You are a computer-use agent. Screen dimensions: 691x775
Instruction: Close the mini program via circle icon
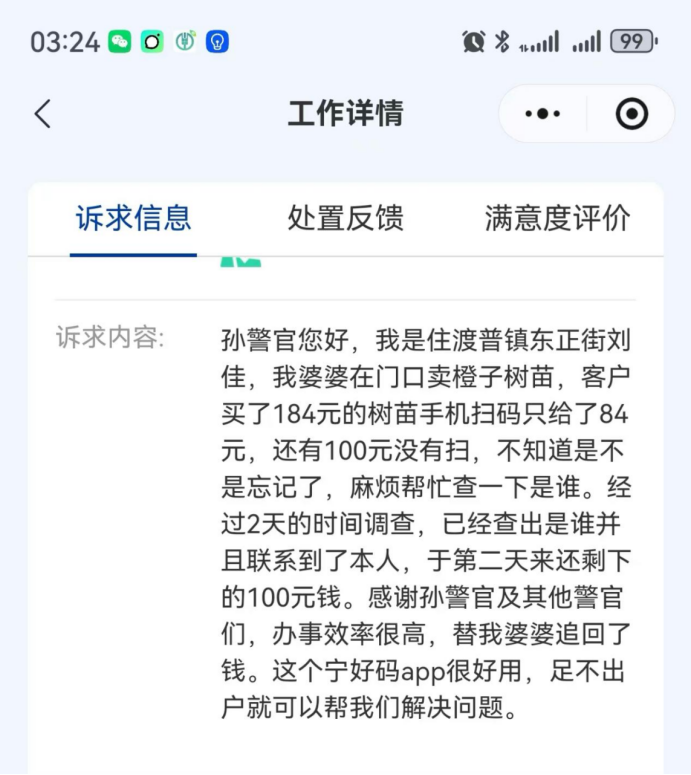(x=631, y=114)
